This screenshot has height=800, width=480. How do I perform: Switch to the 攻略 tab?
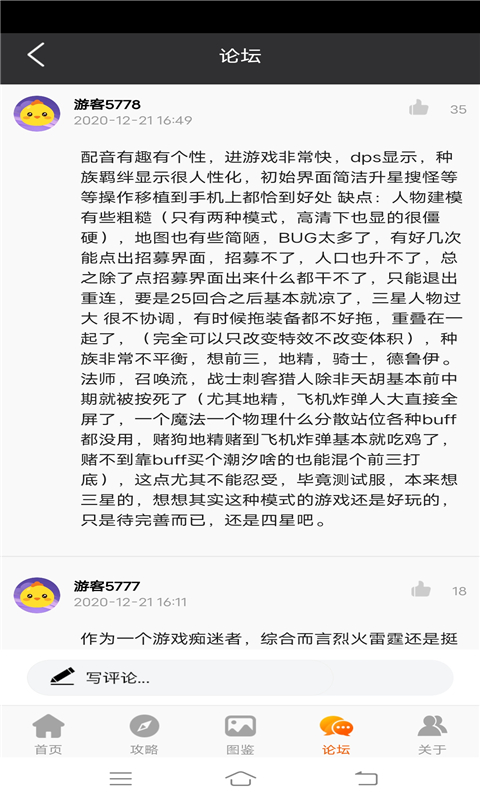coord(144,734)
